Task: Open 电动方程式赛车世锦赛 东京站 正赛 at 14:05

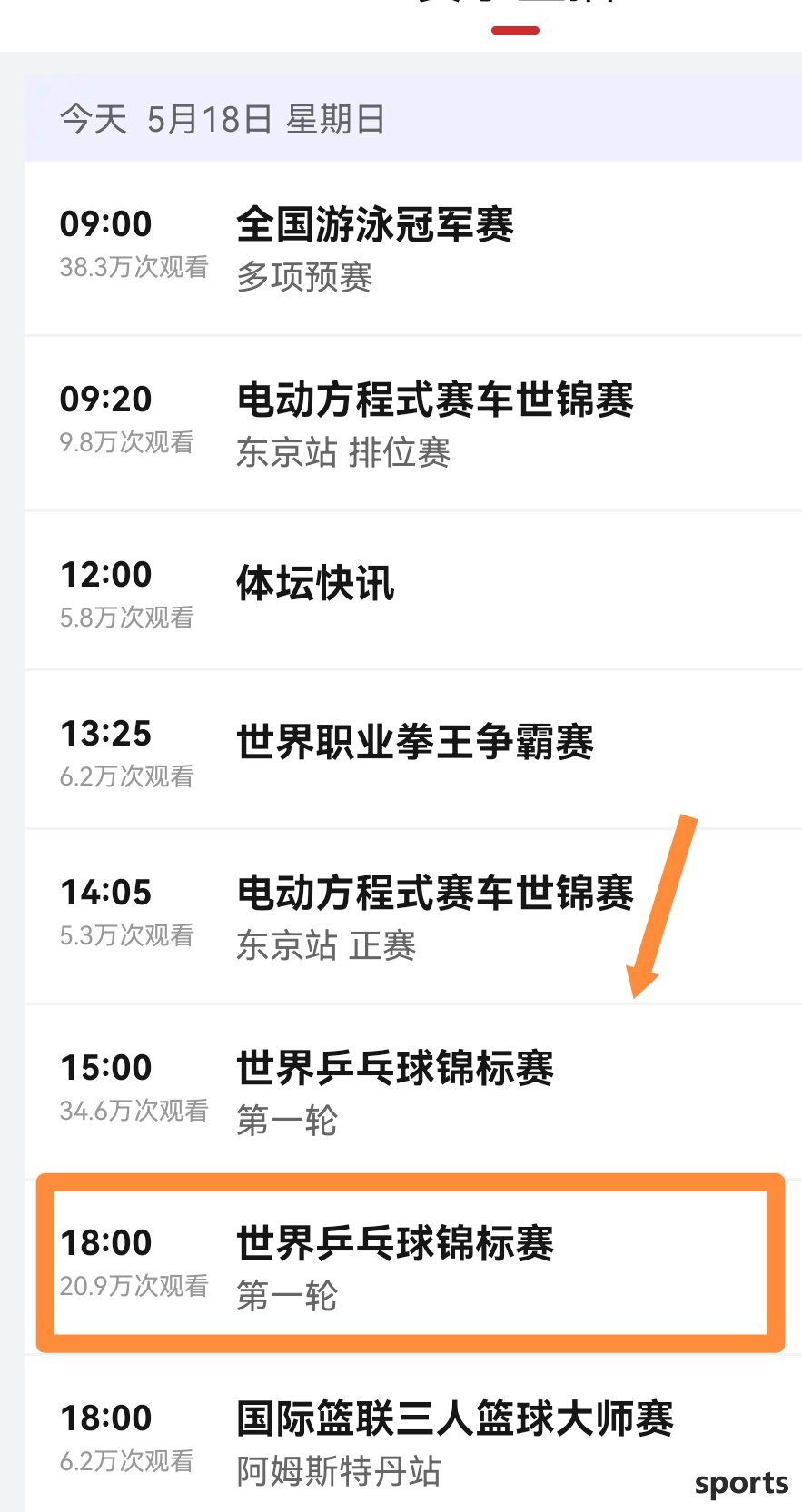Action: [413, 917]
